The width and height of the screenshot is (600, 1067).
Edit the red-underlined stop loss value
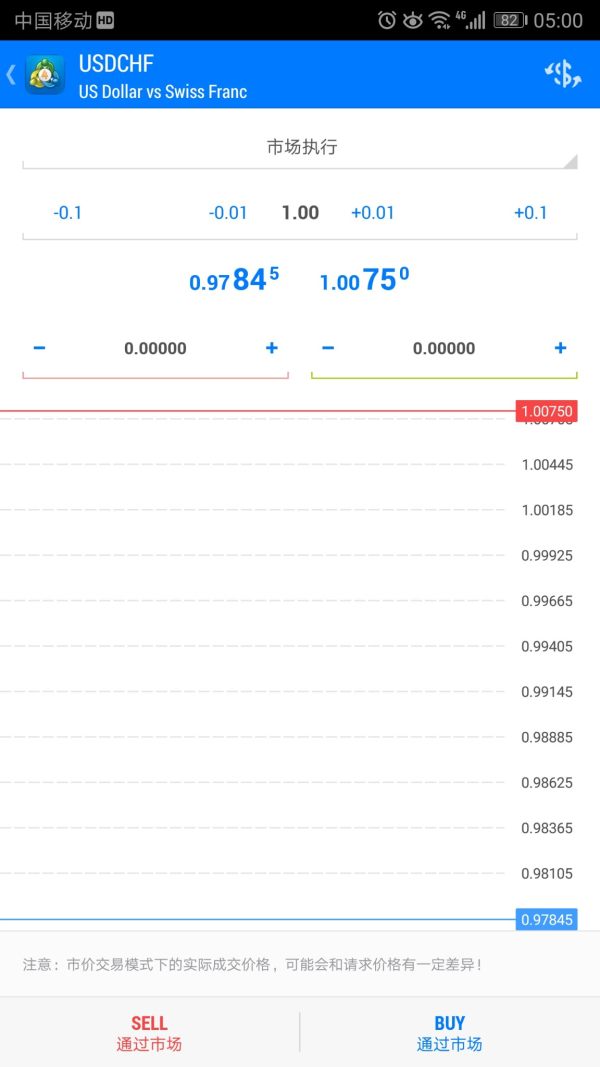[x=155, y=349]
